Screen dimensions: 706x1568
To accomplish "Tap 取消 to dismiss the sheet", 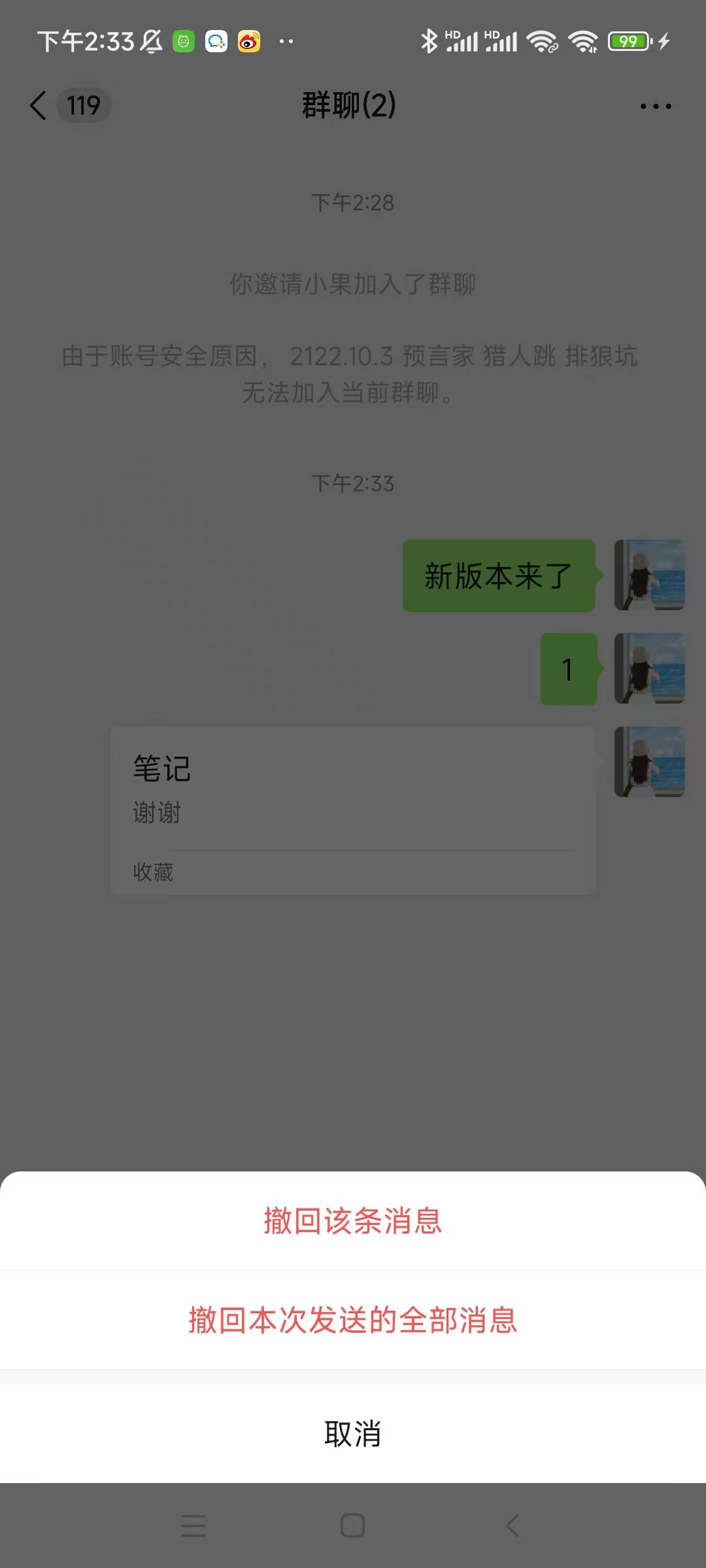I will click(353, 1434).
